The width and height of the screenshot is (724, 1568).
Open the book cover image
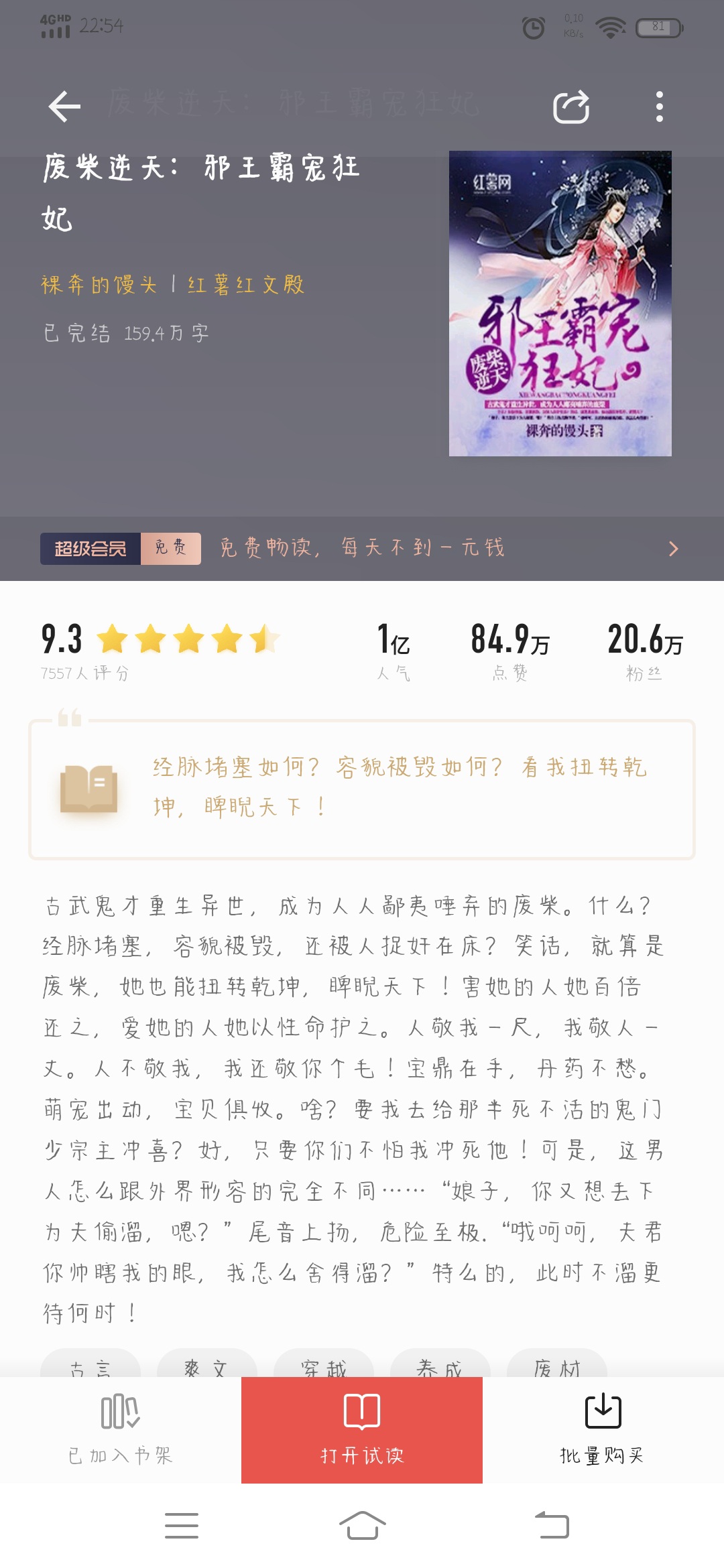(x=560, y=304)
